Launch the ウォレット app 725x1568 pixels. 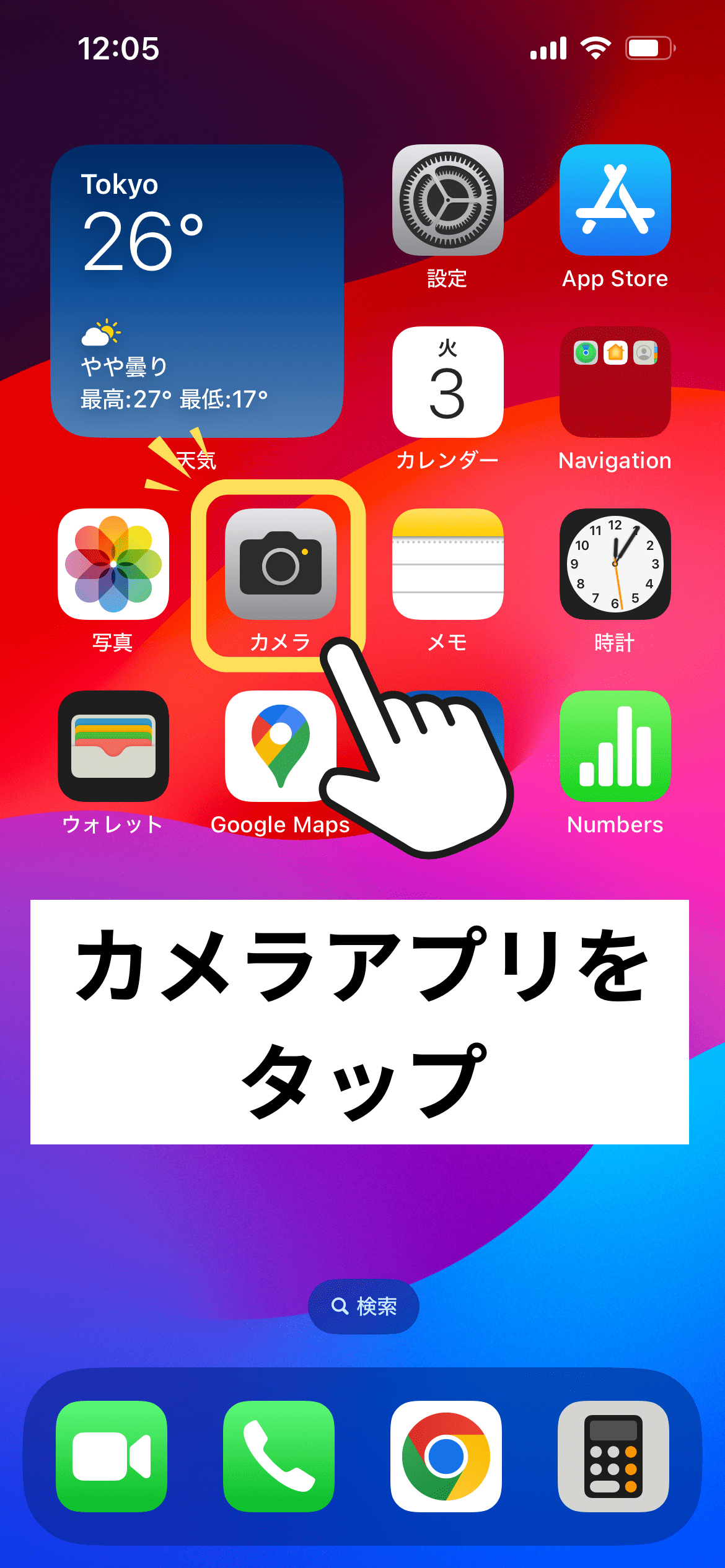[113, 746]
